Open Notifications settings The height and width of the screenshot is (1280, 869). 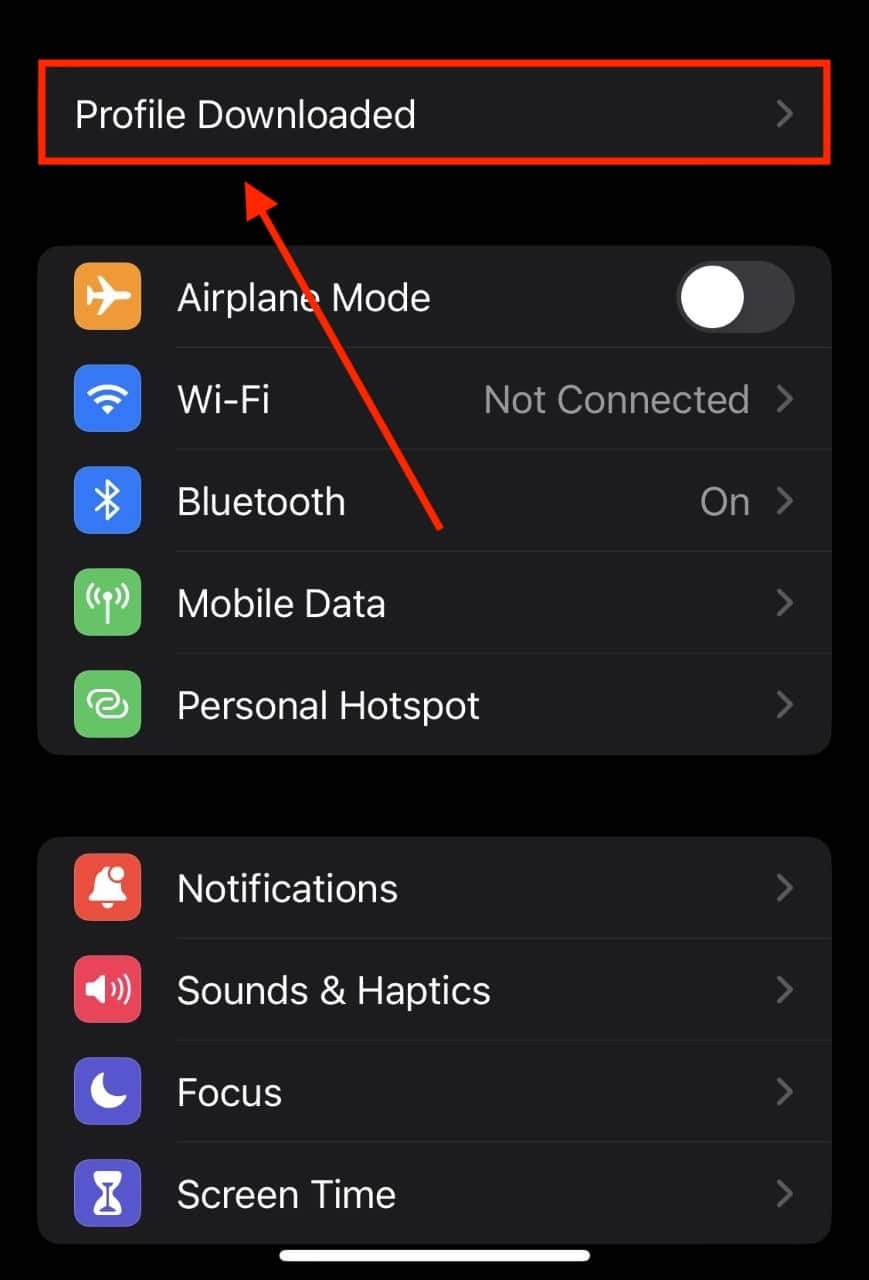coord(434,888)
